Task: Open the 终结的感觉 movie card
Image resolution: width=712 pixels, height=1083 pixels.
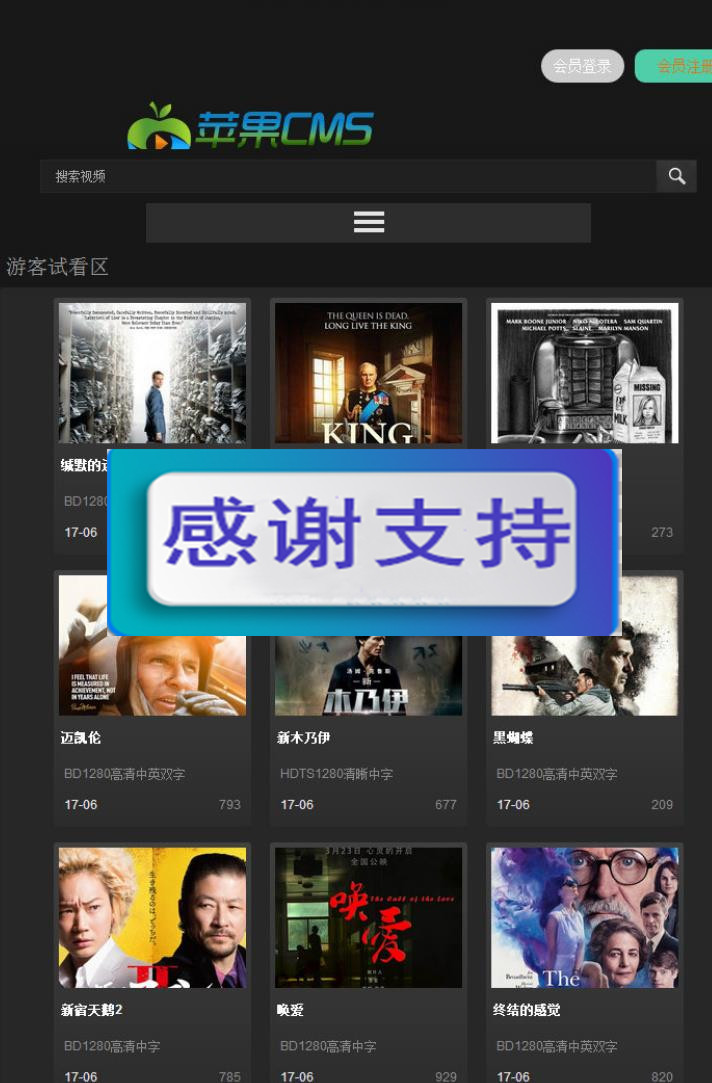Action: tap(585, 918)
